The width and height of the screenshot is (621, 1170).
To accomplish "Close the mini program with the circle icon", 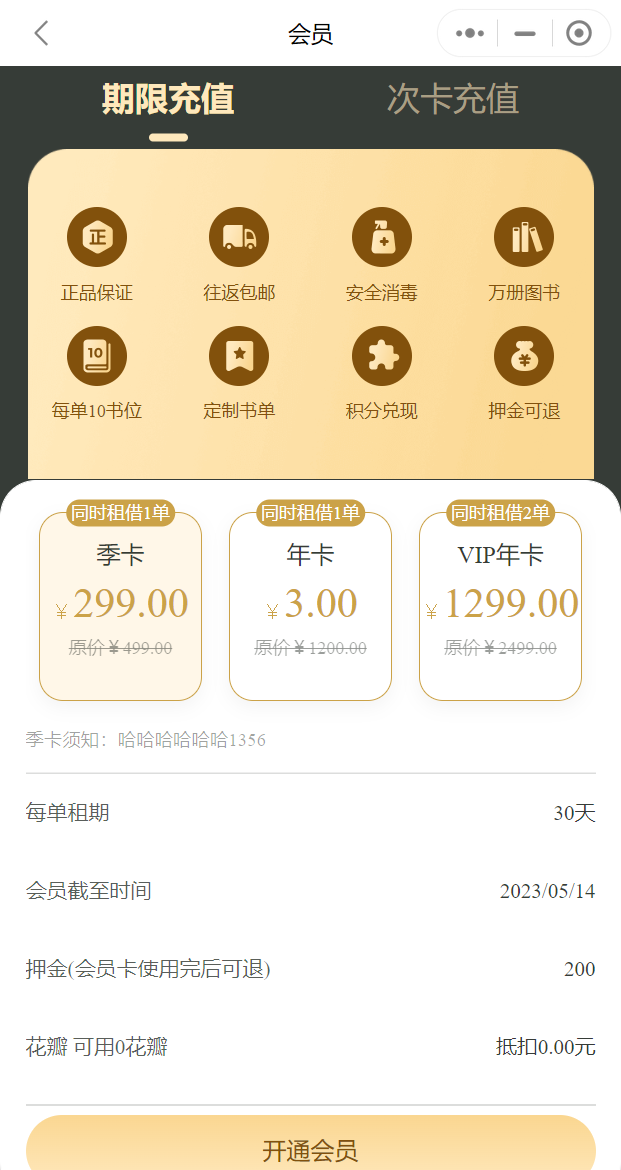I will coord(578,33).
